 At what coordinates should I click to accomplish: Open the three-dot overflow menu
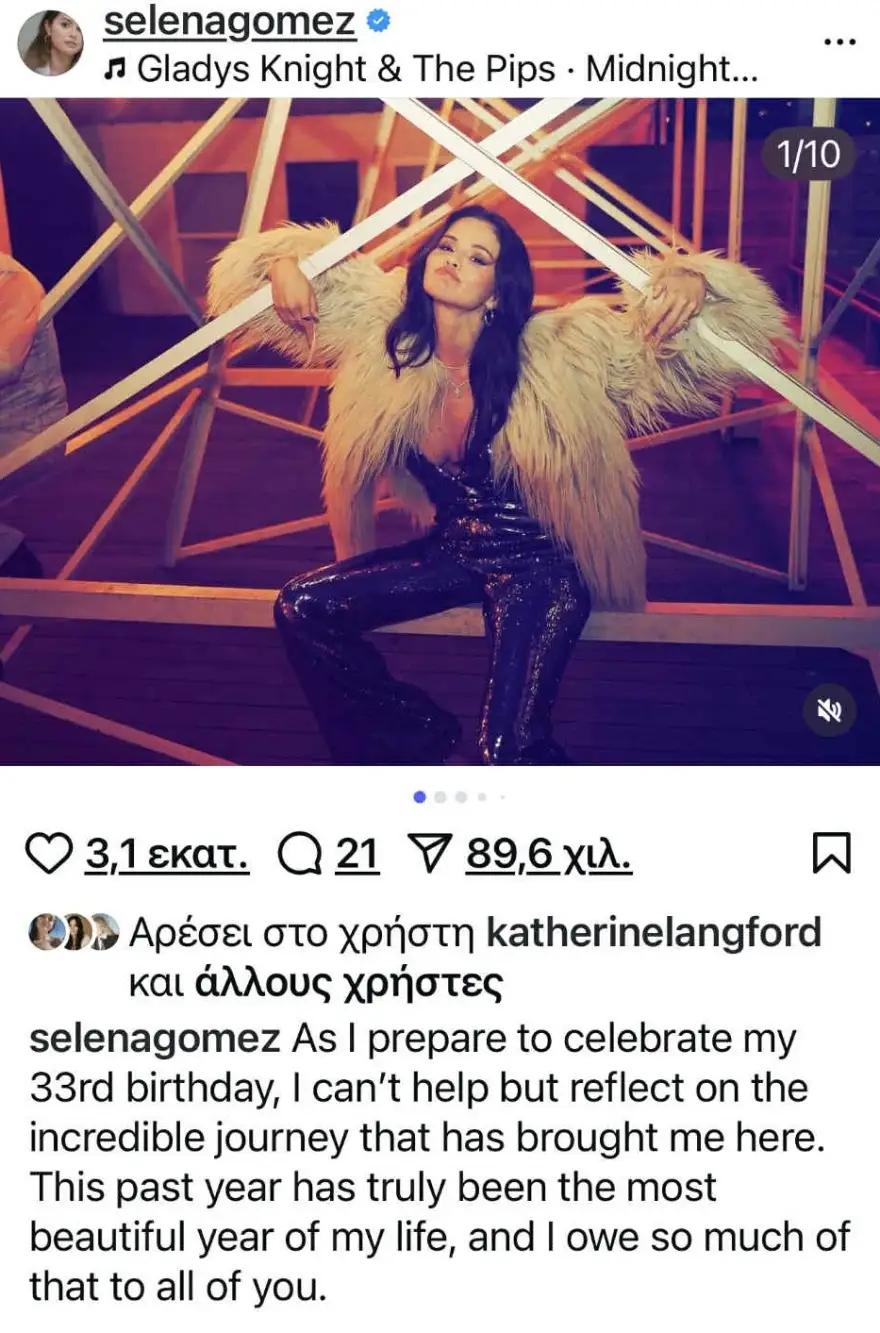click(x=838, y=42)
